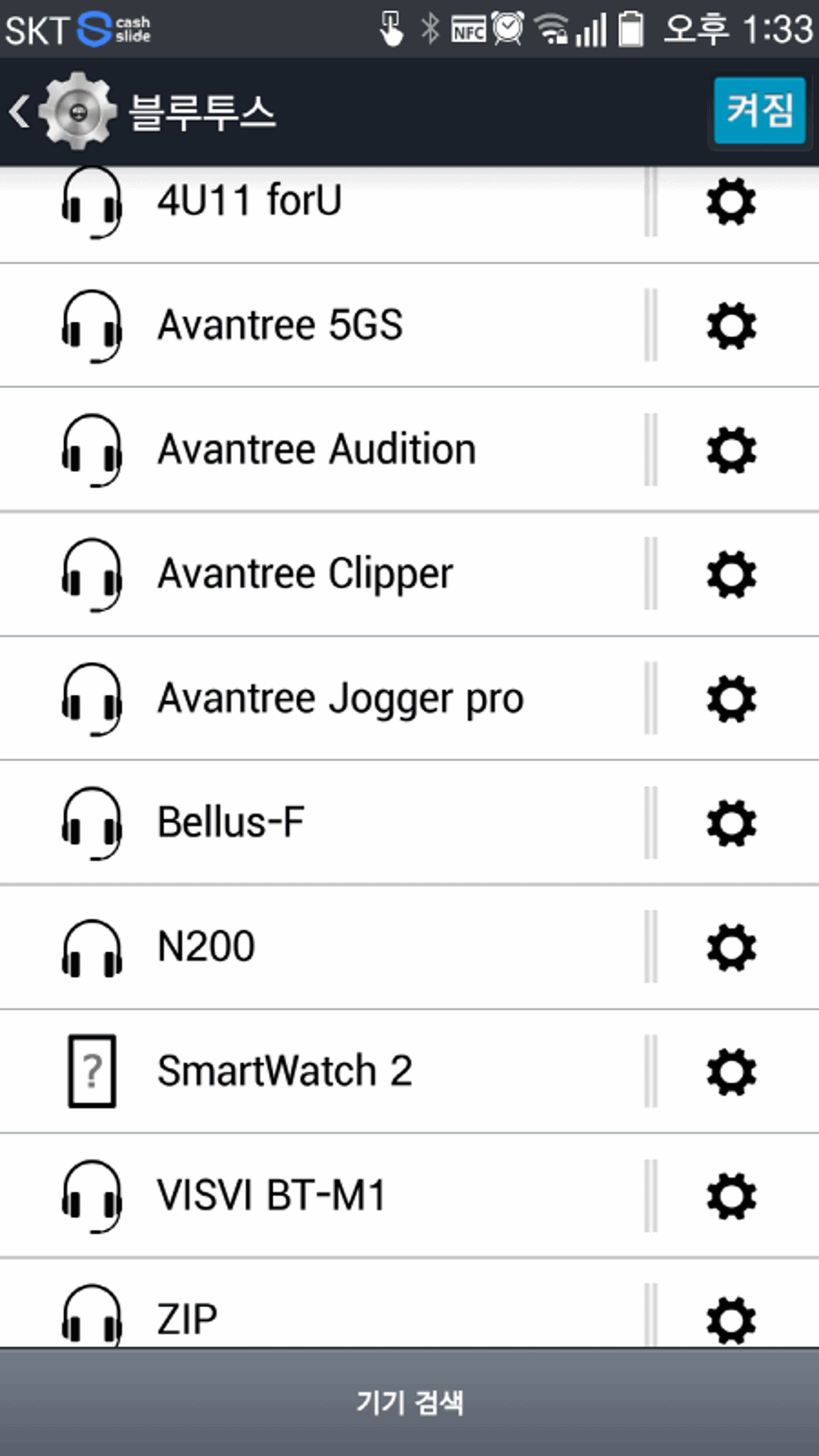This screenshot has height=1456, width=819.
Task: Open settings gear for Avantree Jogger pro
Action: click(x=732, y=699)
